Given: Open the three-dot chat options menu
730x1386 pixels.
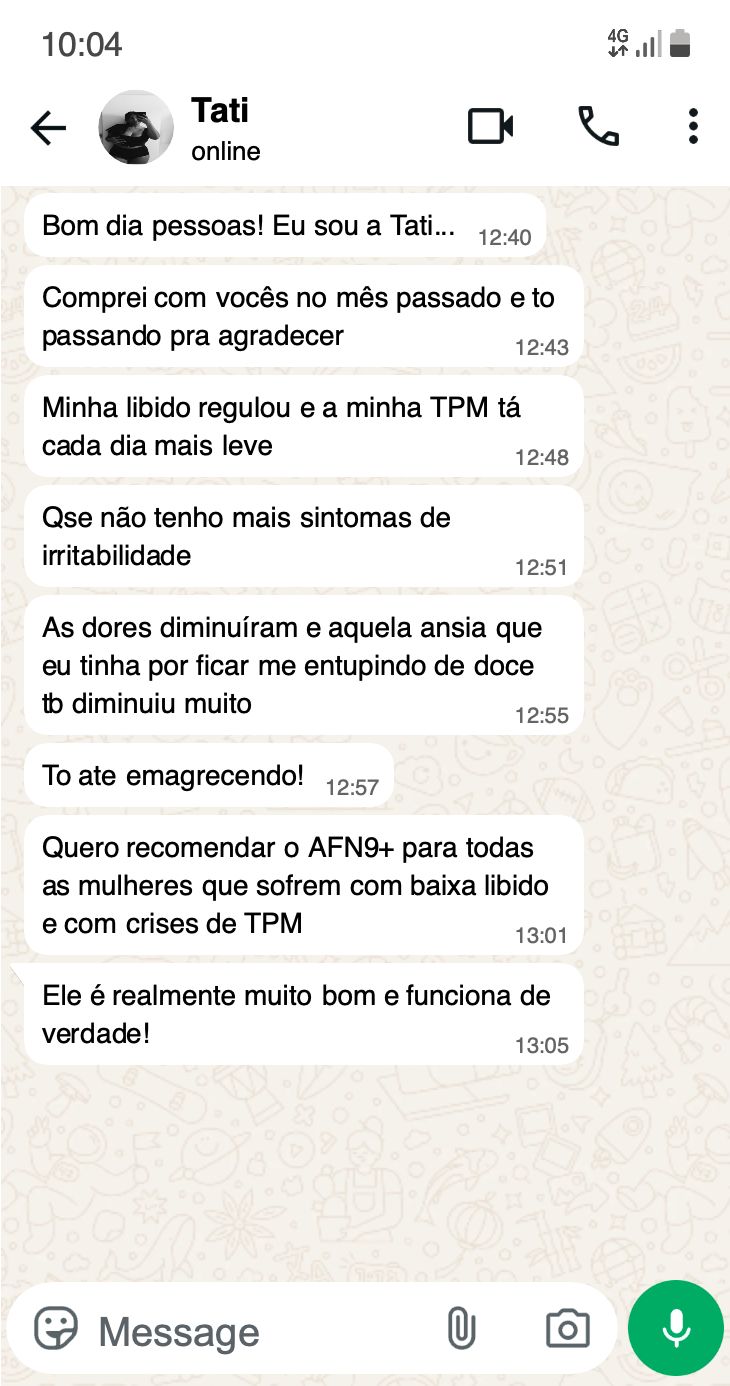Looking at the screenshot, I should pos(692,126).
